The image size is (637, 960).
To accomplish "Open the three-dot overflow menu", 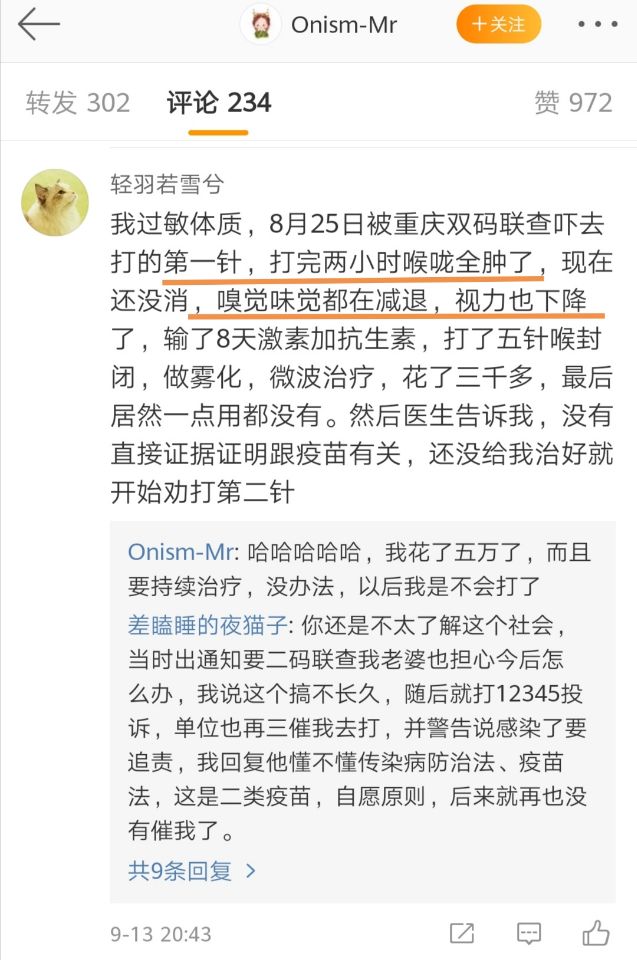I will pyautogui.click(x=597, y=24).
